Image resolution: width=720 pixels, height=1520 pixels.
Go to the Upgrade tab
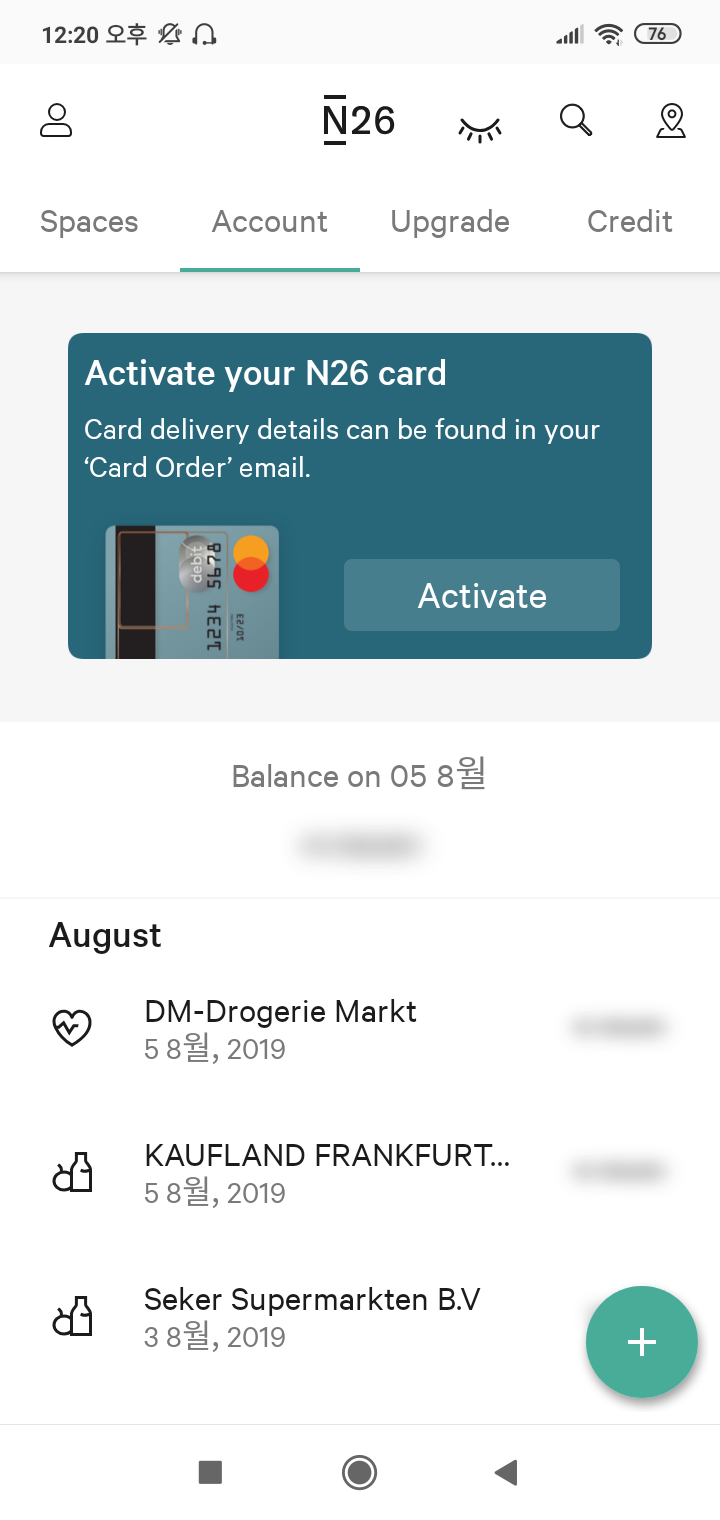pyautogui.click(x=450, y=222)
